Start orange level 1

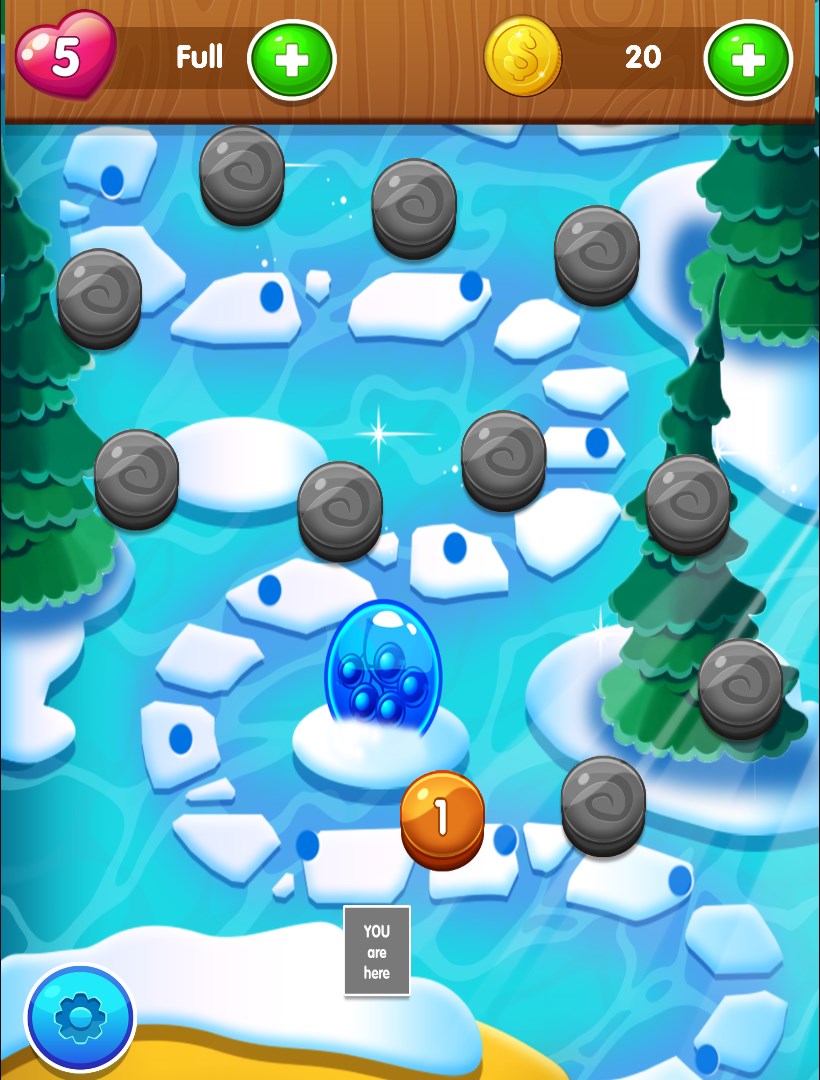(x=442, y=816)
